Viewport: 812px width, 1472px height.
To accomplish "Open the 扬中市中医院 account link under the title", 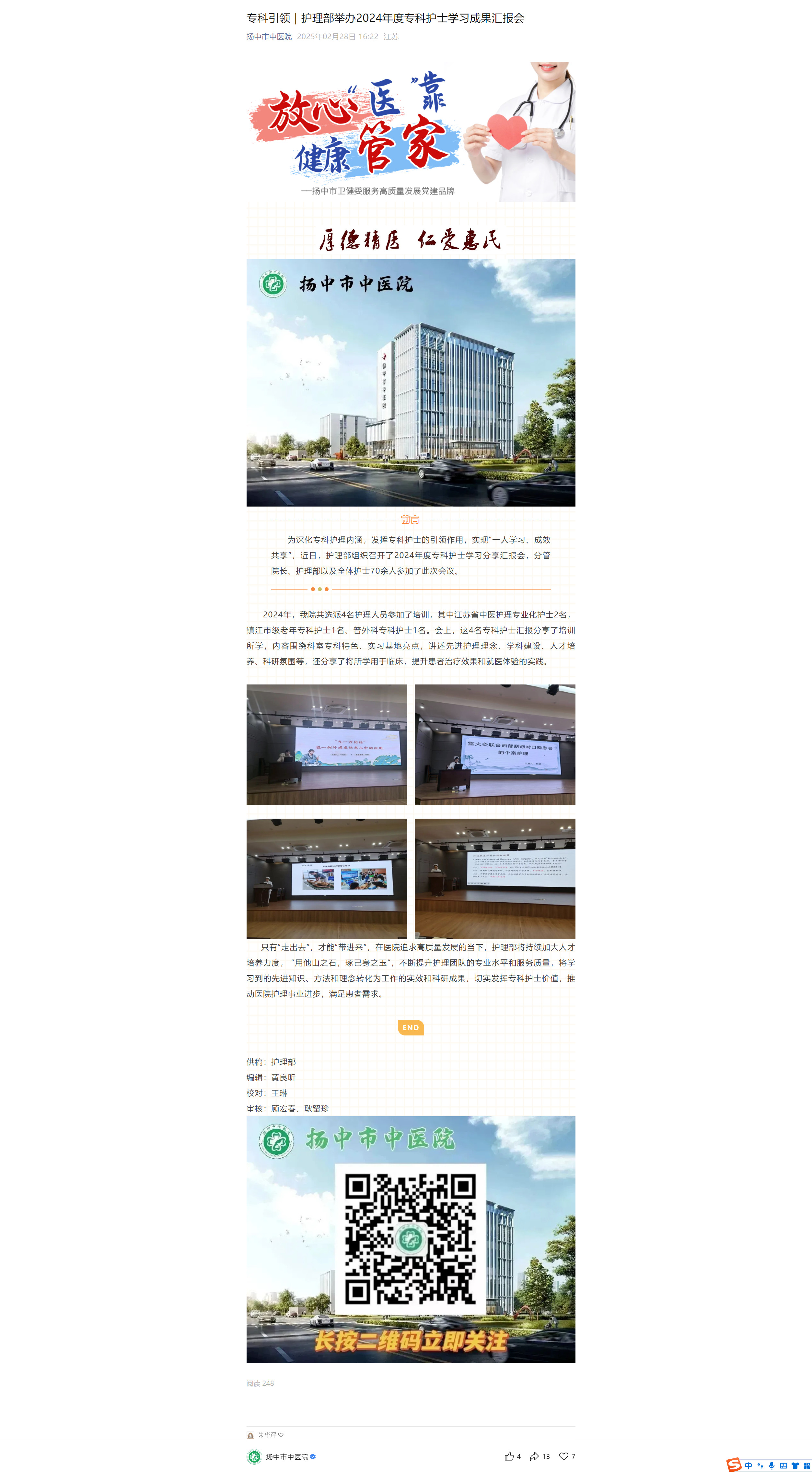I will point(269,37).
